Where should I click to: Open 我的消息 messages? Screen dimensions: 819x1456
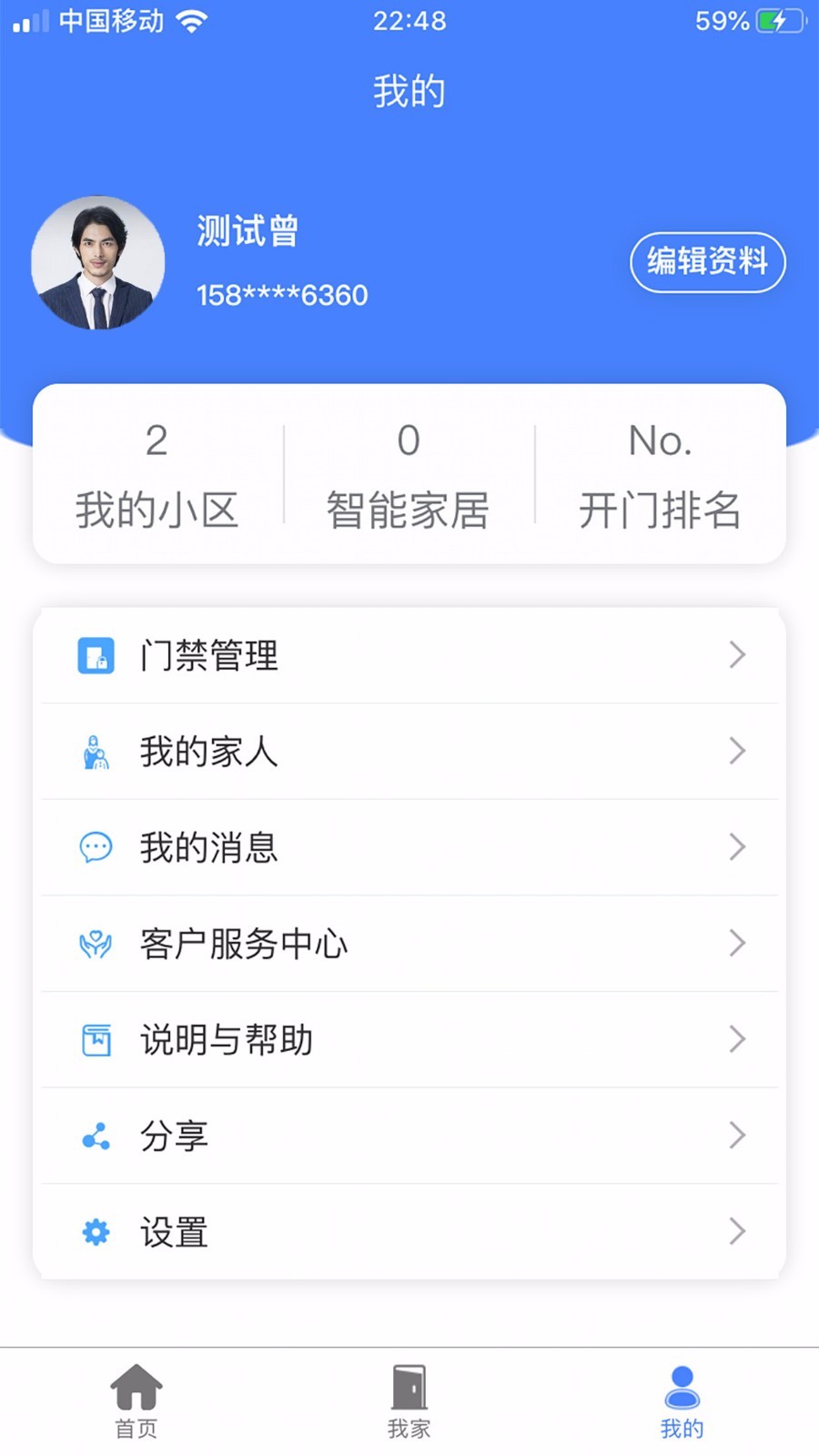click(x=409, y=847)
